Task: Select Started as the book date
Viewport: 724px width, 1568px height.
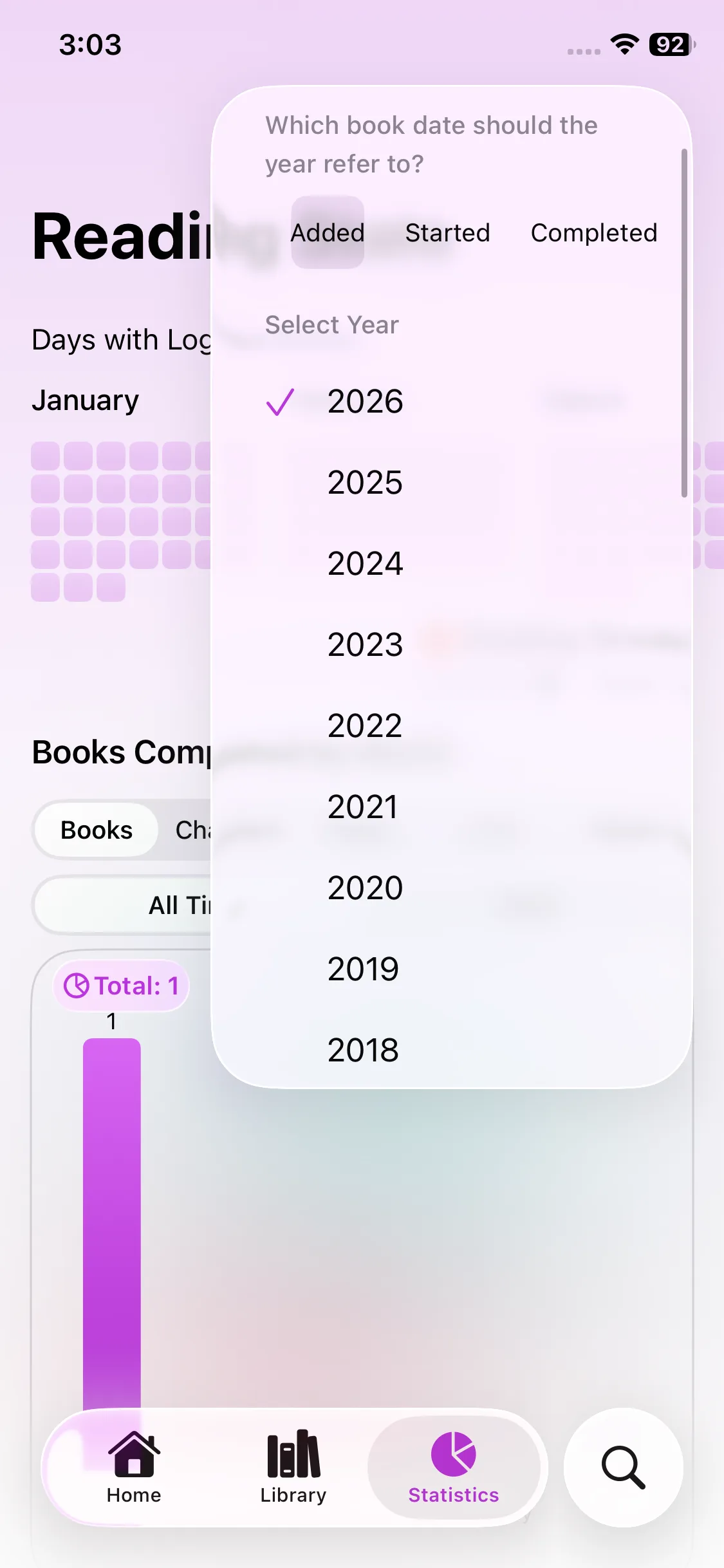Action: coord(447,232)
